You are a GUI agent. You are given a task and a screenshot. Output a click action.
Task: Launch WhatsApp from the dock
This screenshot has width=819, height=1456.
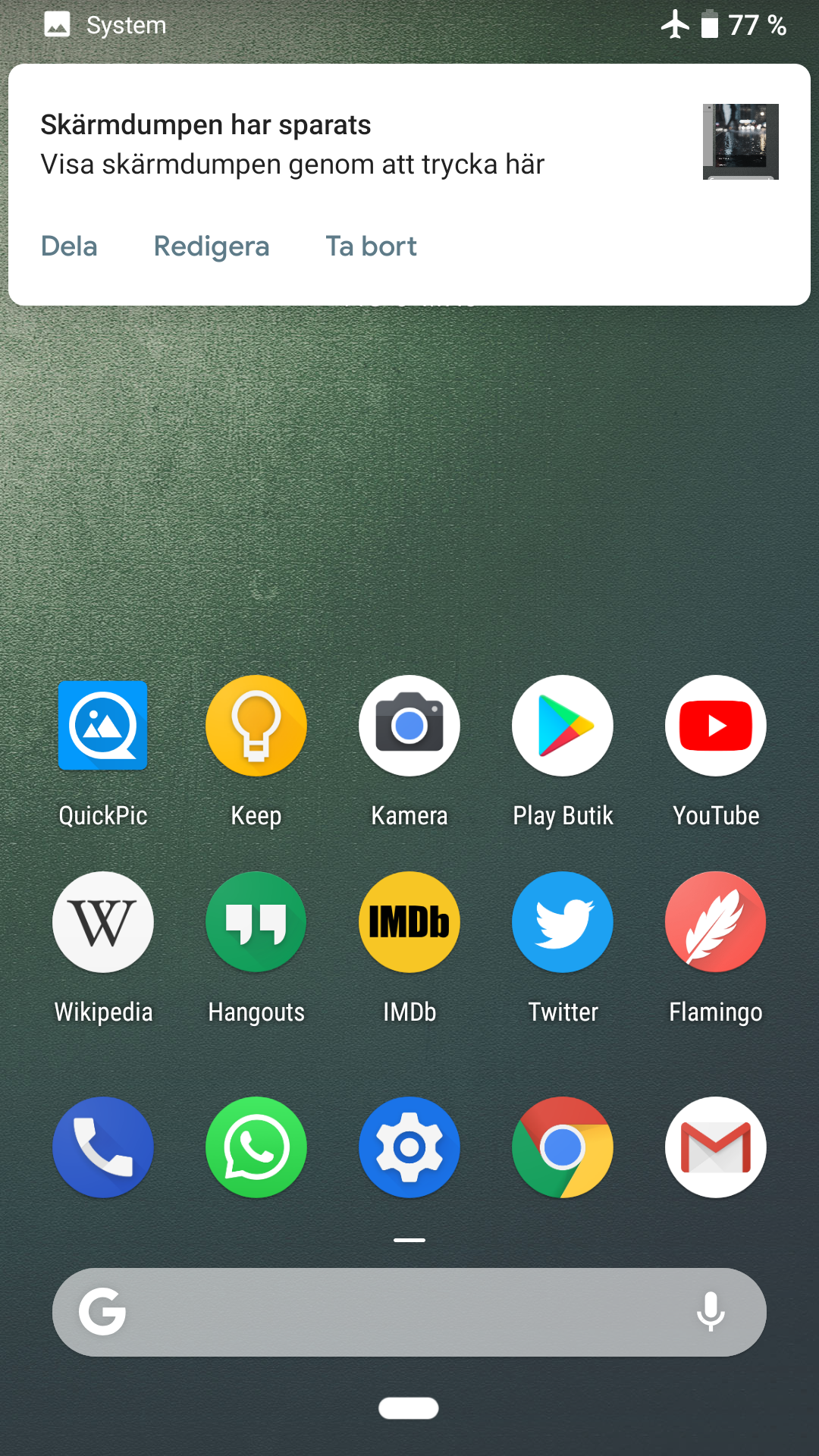click(256, 1147)
